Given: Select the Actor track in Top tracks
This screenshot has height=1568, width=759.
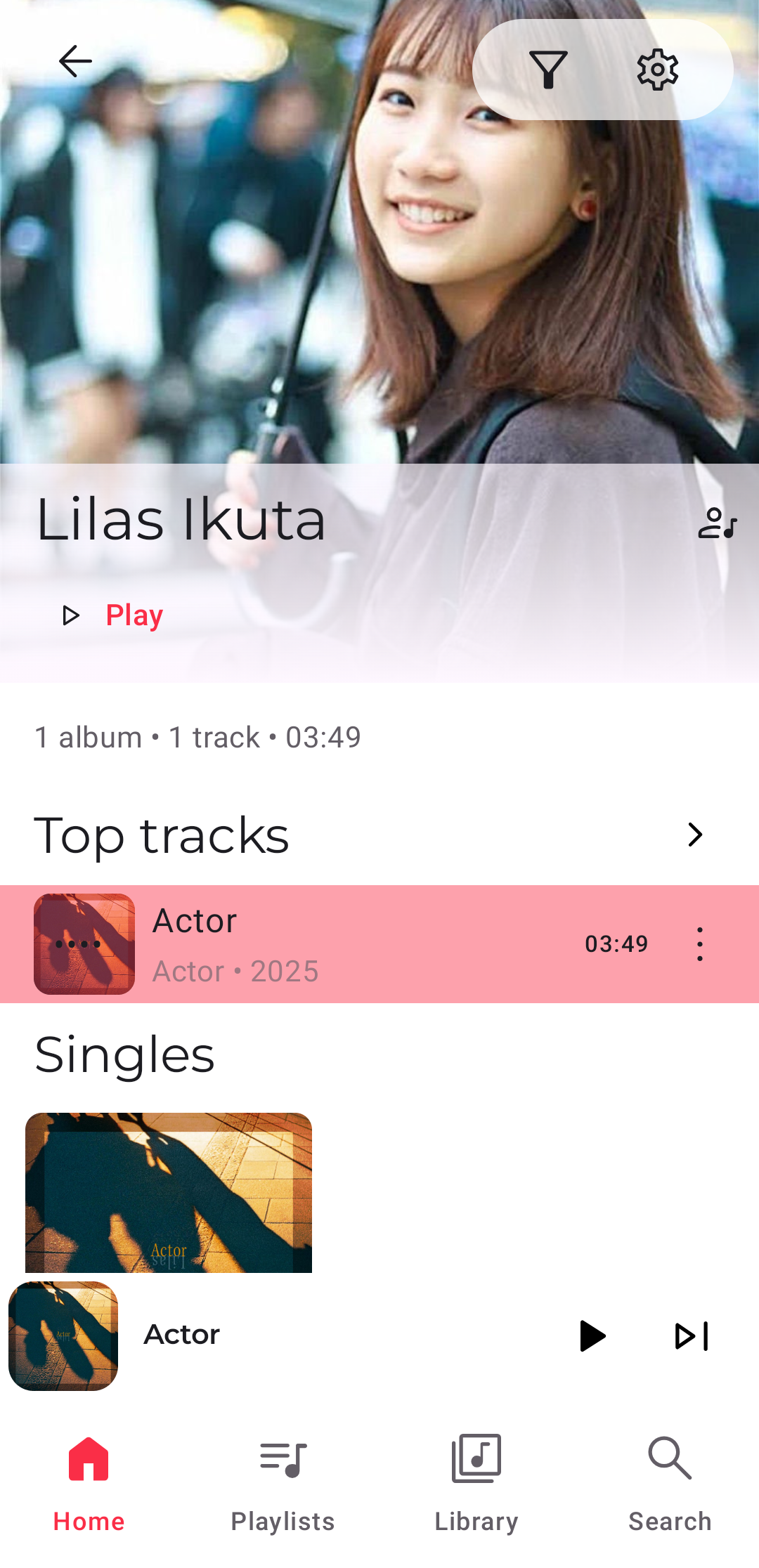Looking at the screenshot, I should point(351,943).
